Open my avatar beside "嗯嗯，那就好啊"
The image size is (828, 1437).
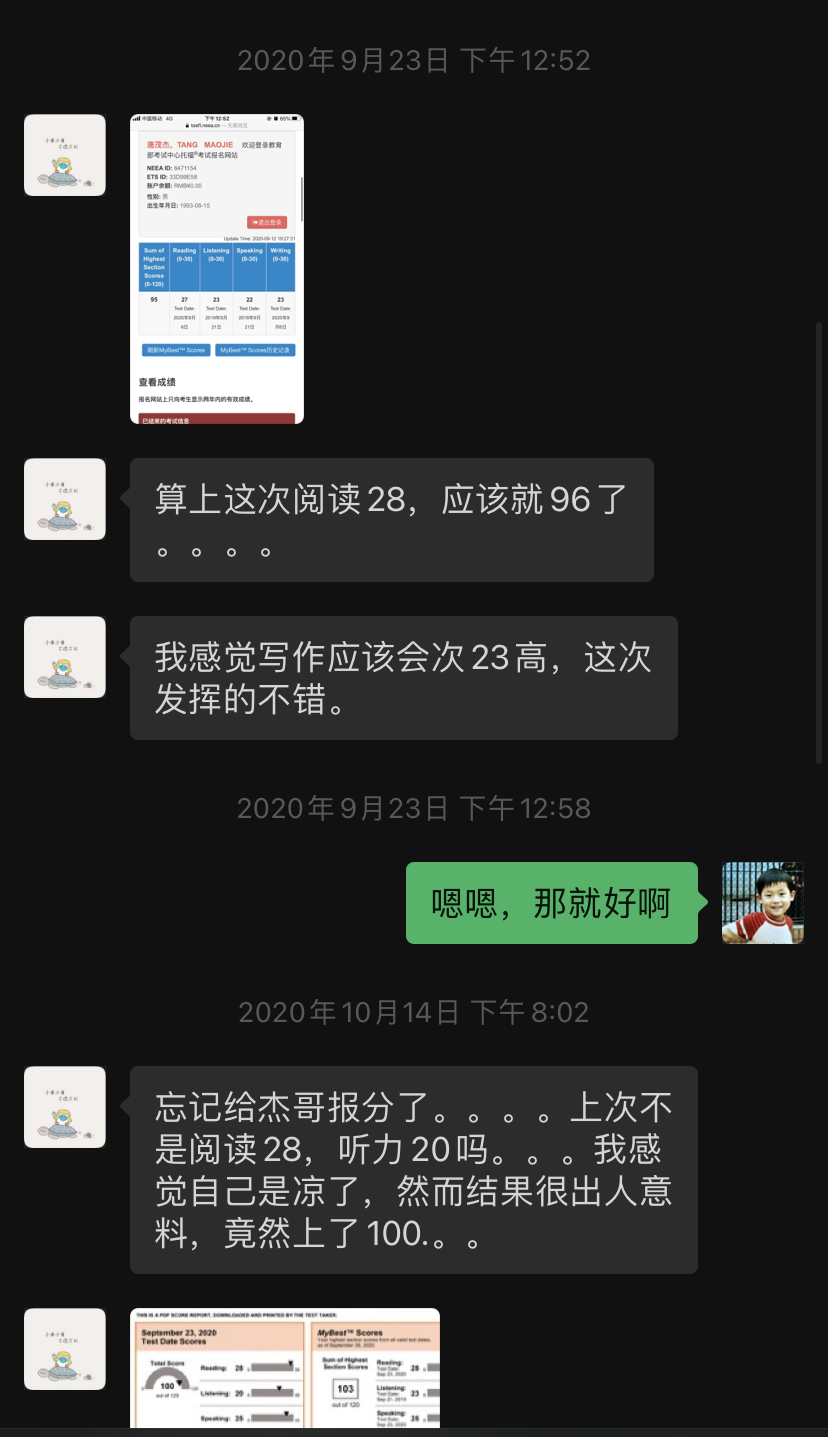click(x=763, y=903)
